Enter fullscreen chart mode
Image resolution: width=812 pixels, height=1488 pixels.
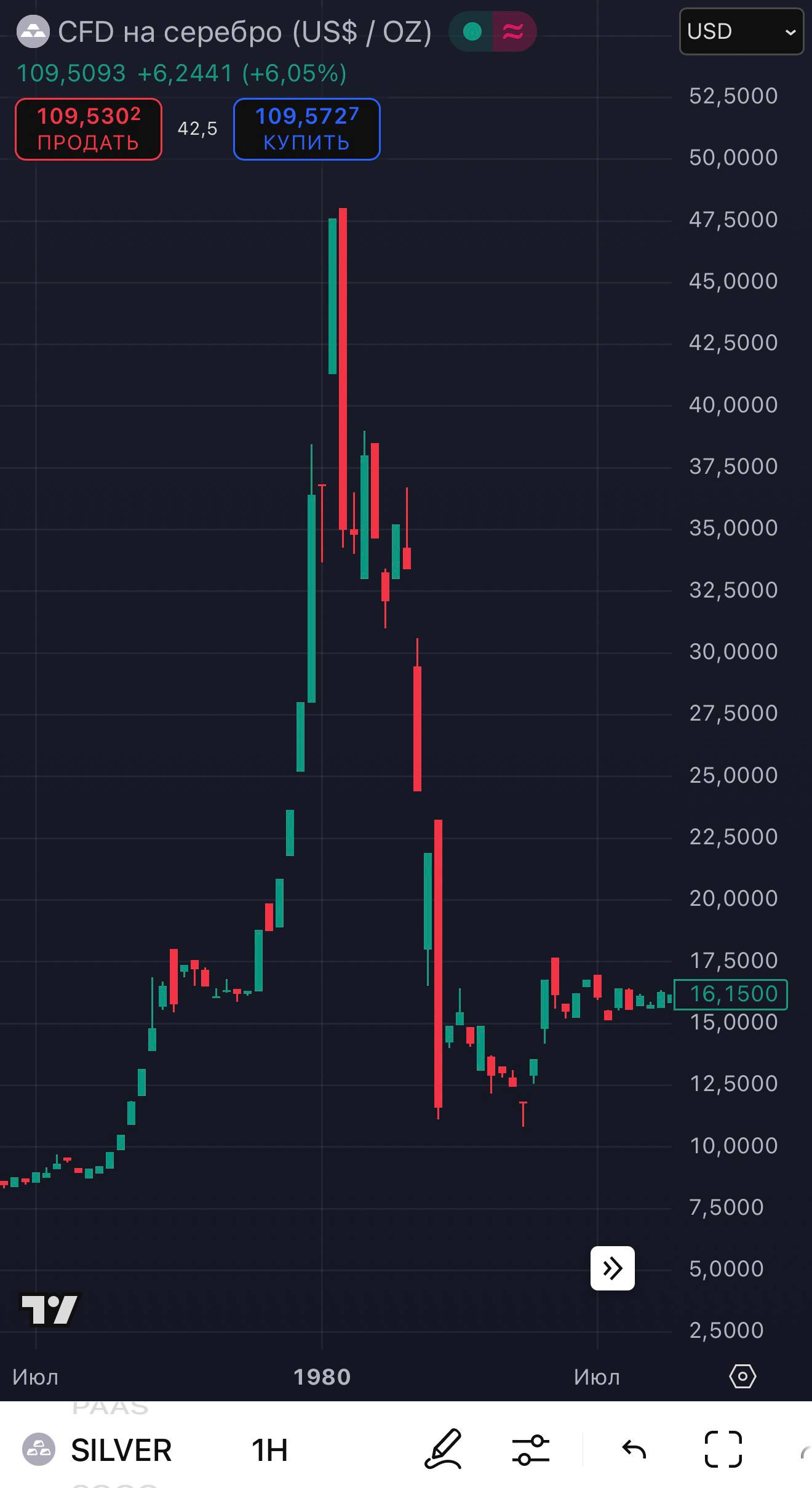pyautogui.click(x=723, y=1450)
